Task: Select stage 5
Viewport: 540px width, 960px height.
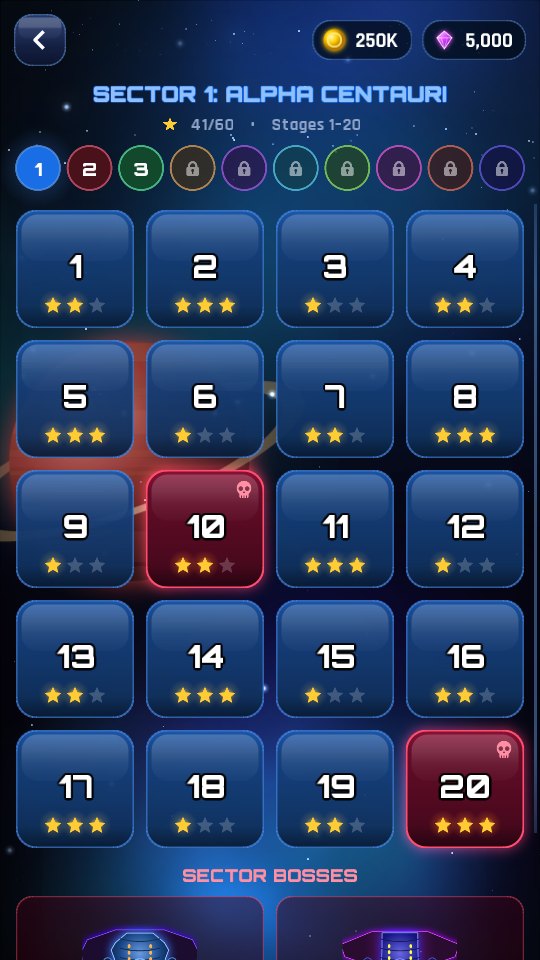Action: (x=75, y=399)
